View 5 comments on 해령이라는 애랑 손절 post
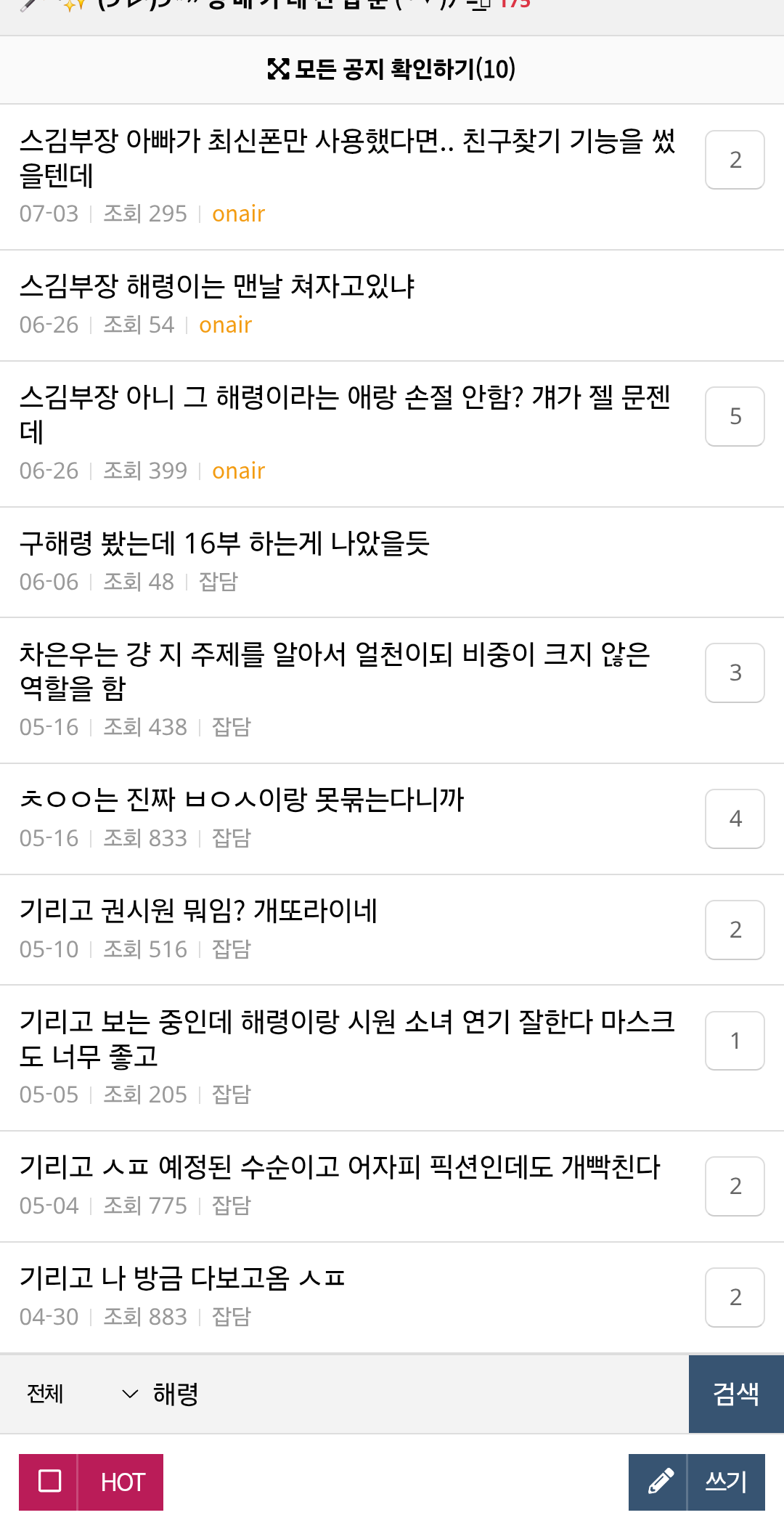 pyautogui.click(x=735, y=416)
